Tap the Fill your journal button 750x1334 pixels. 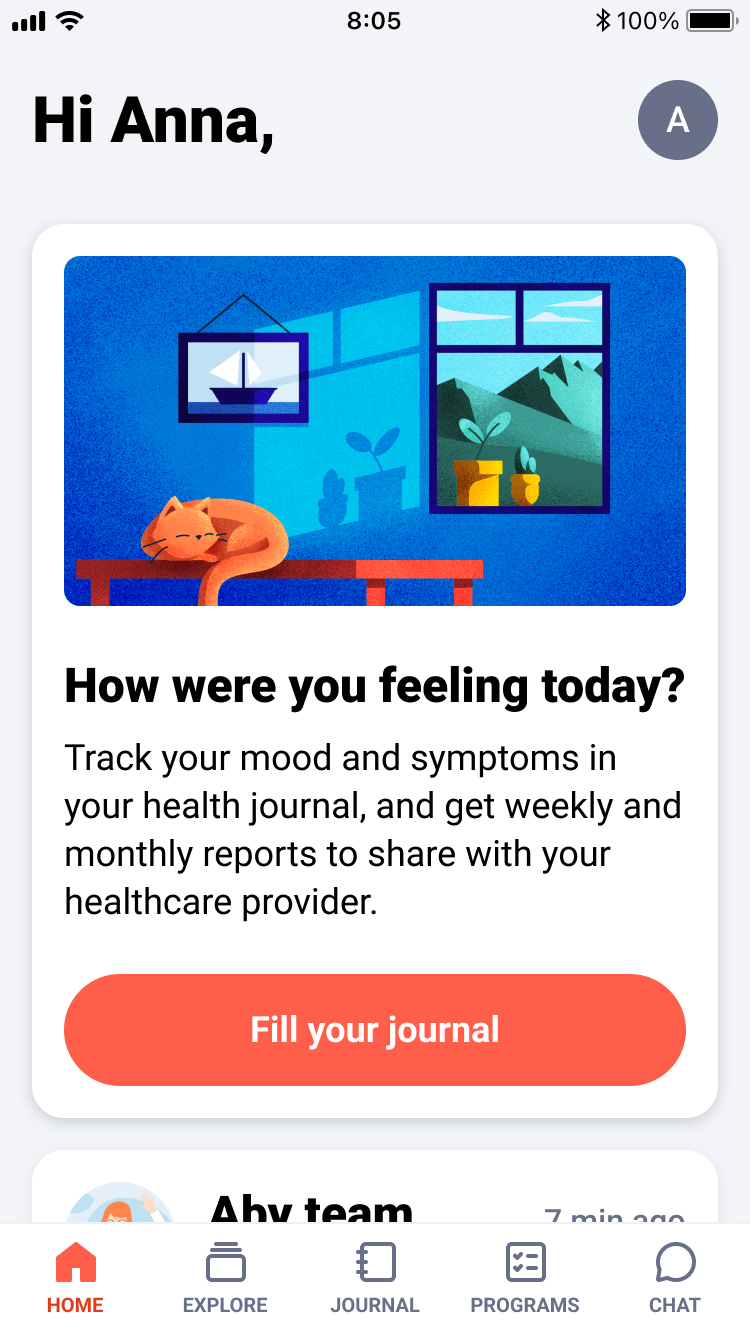(x=375, y=1030)
